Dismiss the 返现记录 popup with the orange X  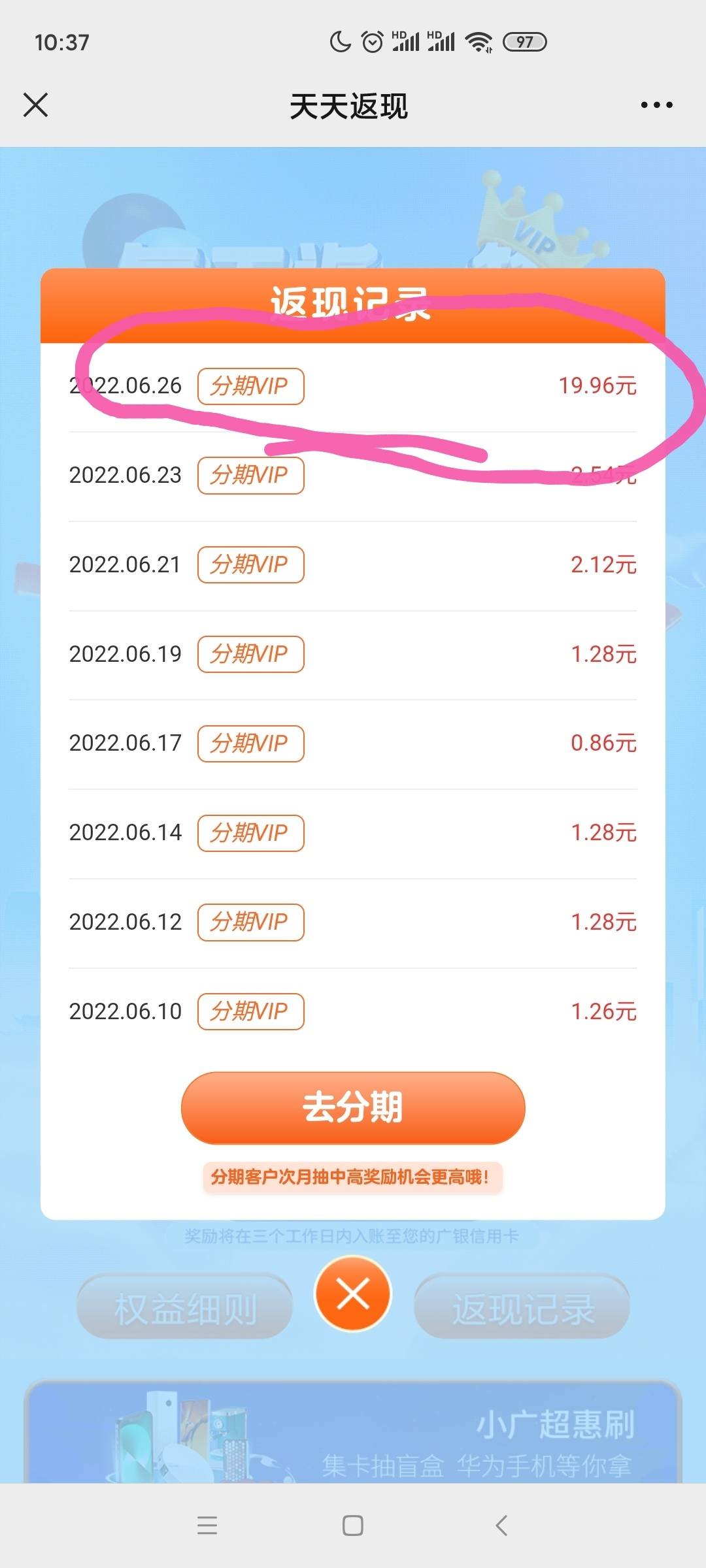pos(353,1294)
